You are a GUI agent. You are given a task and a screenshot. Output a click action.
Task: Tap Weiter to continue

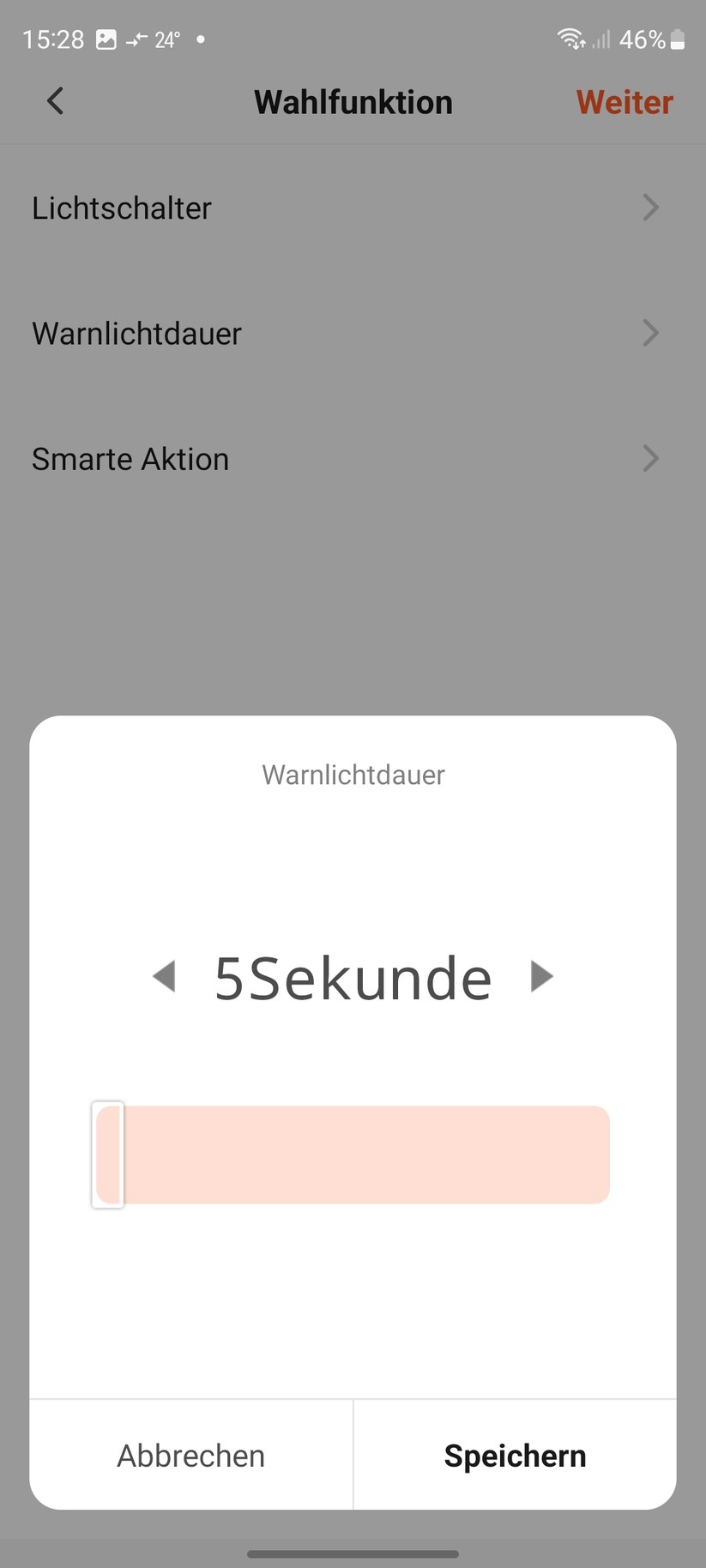624,101
